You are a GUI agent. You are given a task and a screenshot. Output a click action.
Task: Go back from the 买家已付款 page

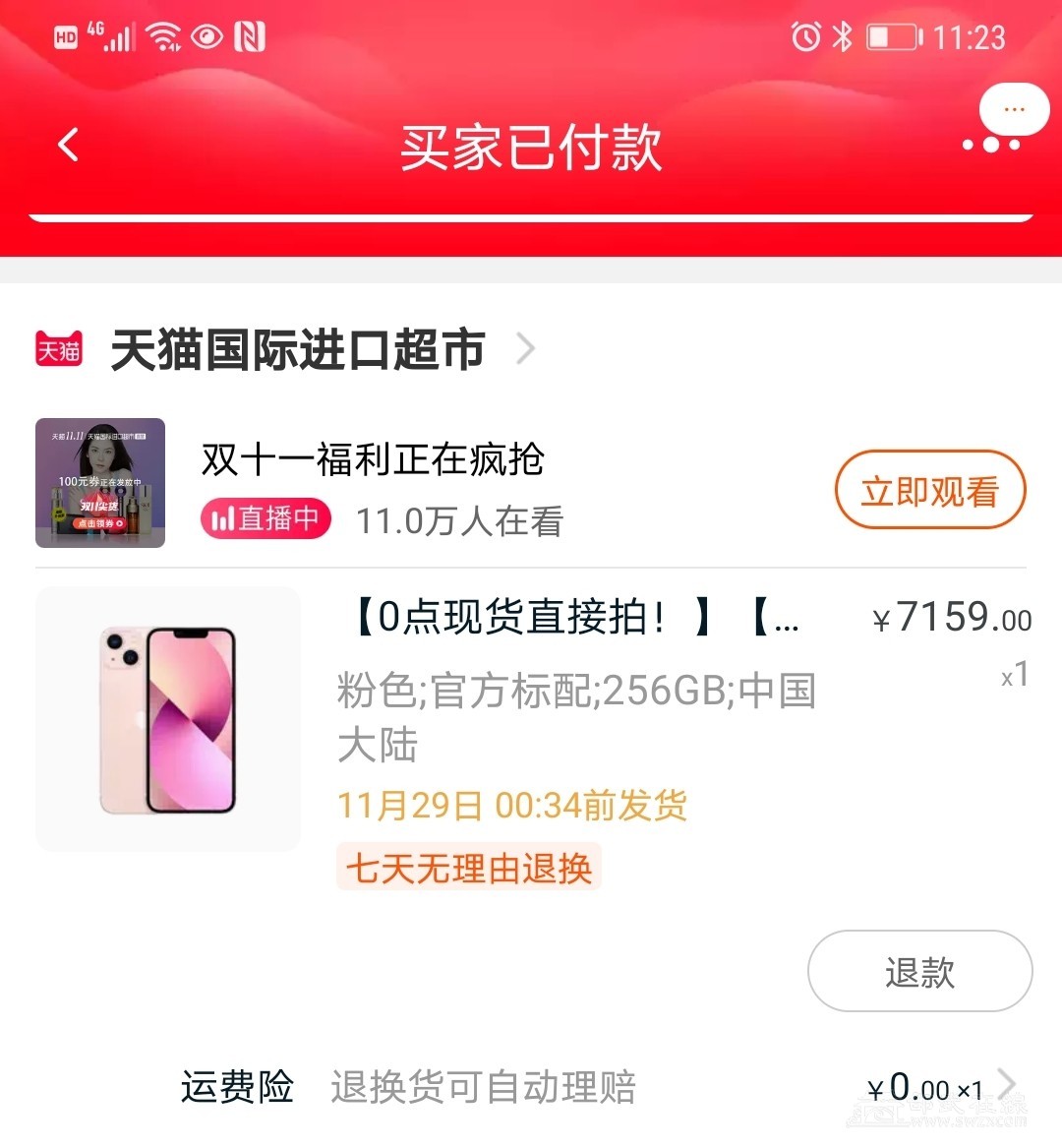(68, 146)
